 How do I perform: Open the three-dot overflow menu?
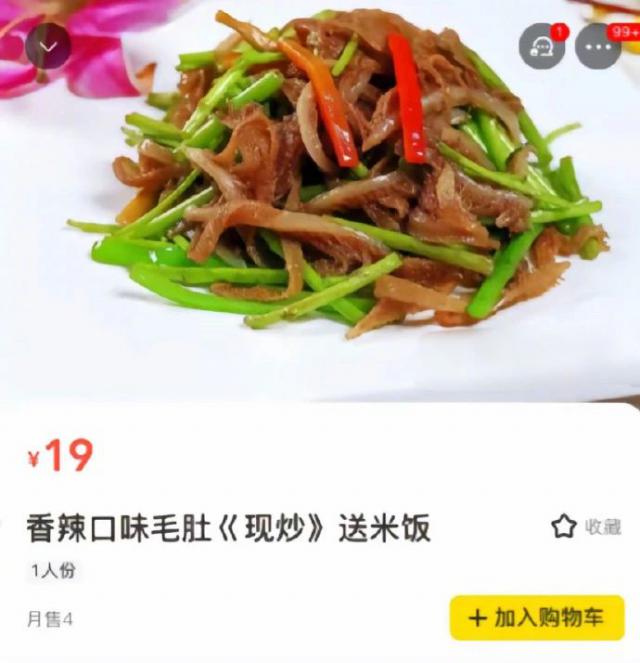(598, 46)
